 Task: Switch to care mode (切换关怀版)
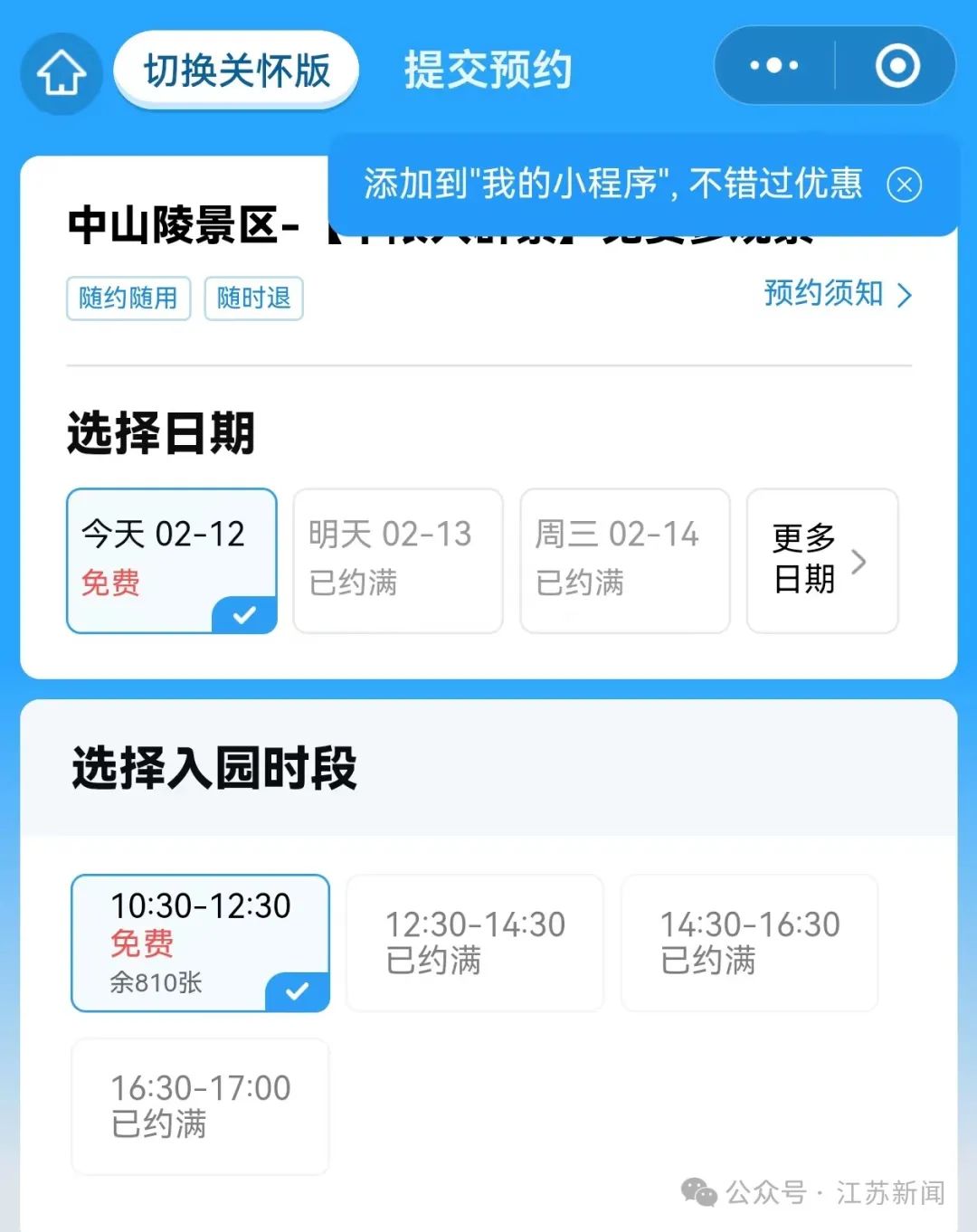[x=236, y=71]
